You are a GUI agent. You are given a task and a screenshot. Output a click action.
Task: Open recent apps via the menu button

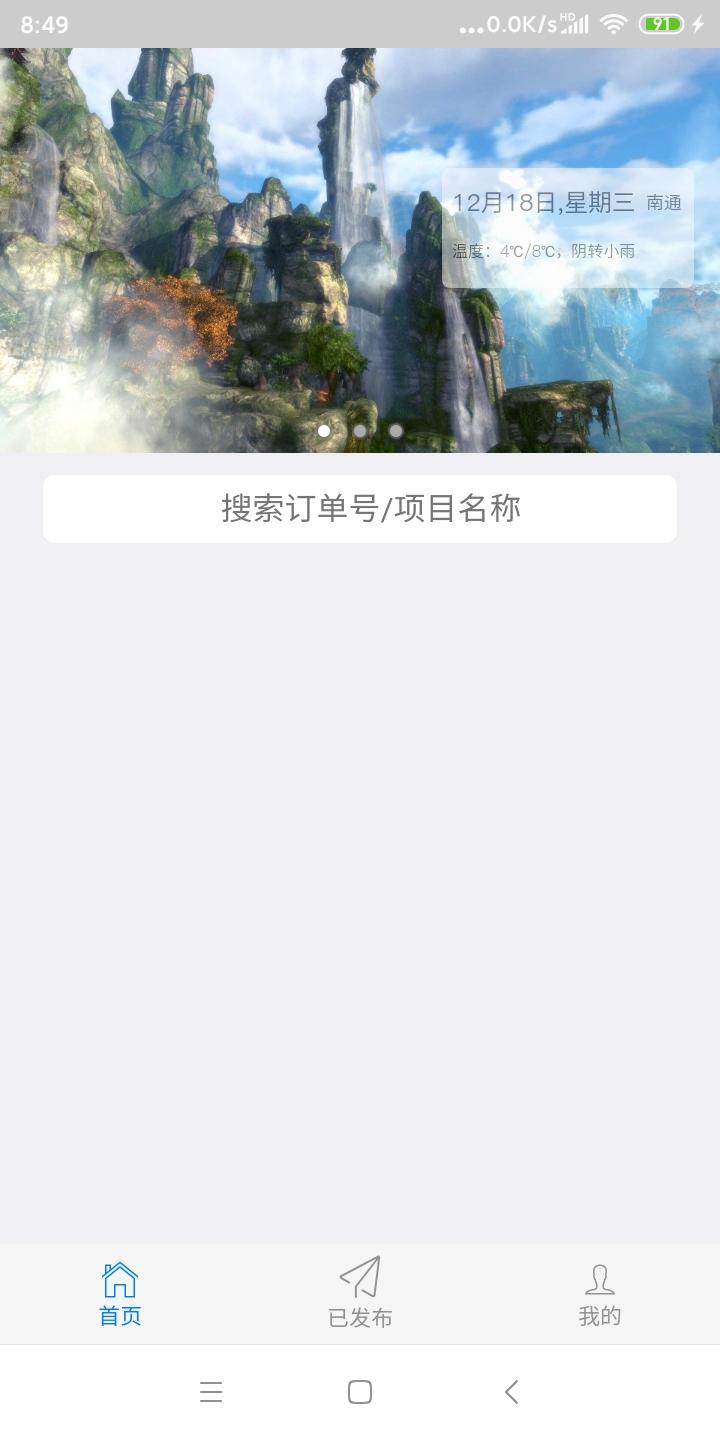211,1391
